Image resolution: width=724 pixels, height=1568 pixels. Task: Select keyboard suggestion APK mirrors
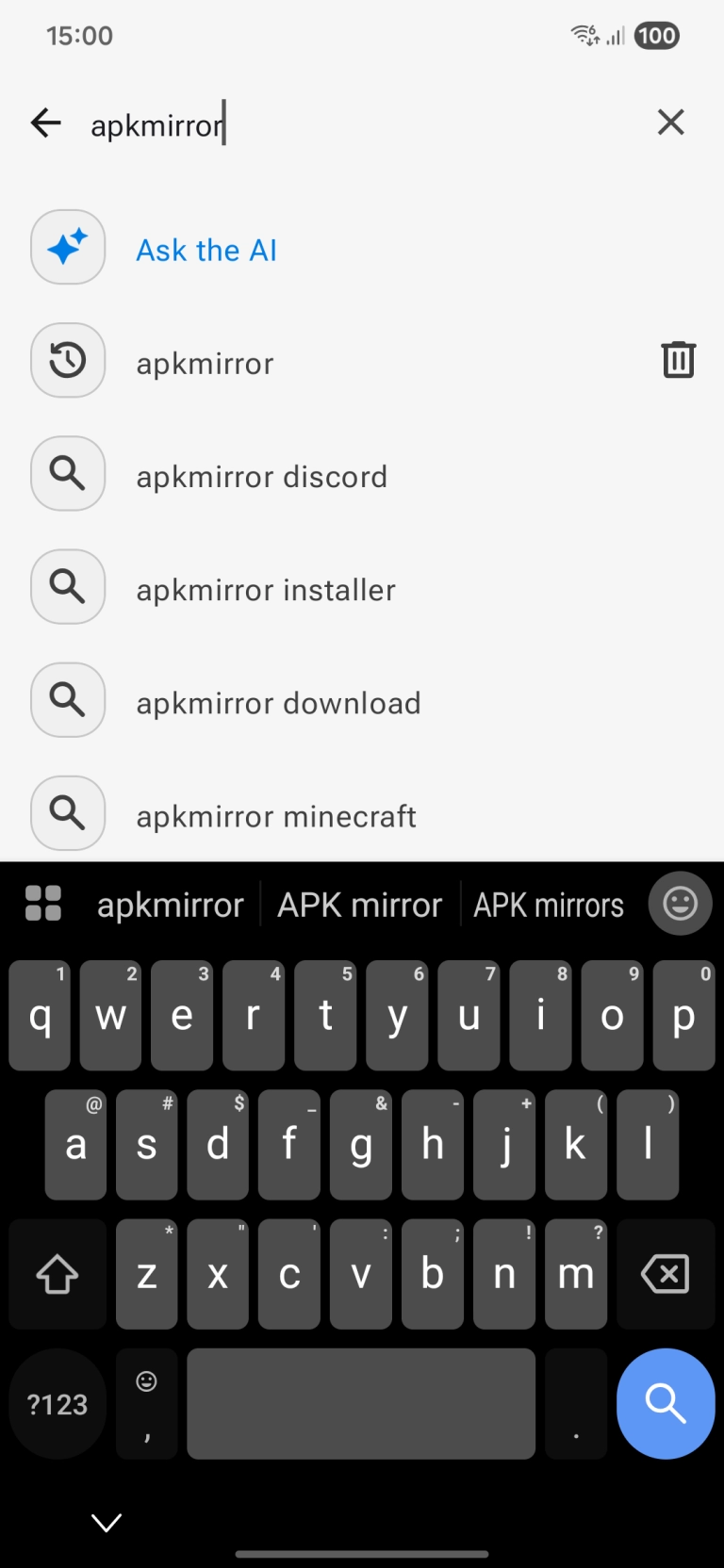point(549,905)
